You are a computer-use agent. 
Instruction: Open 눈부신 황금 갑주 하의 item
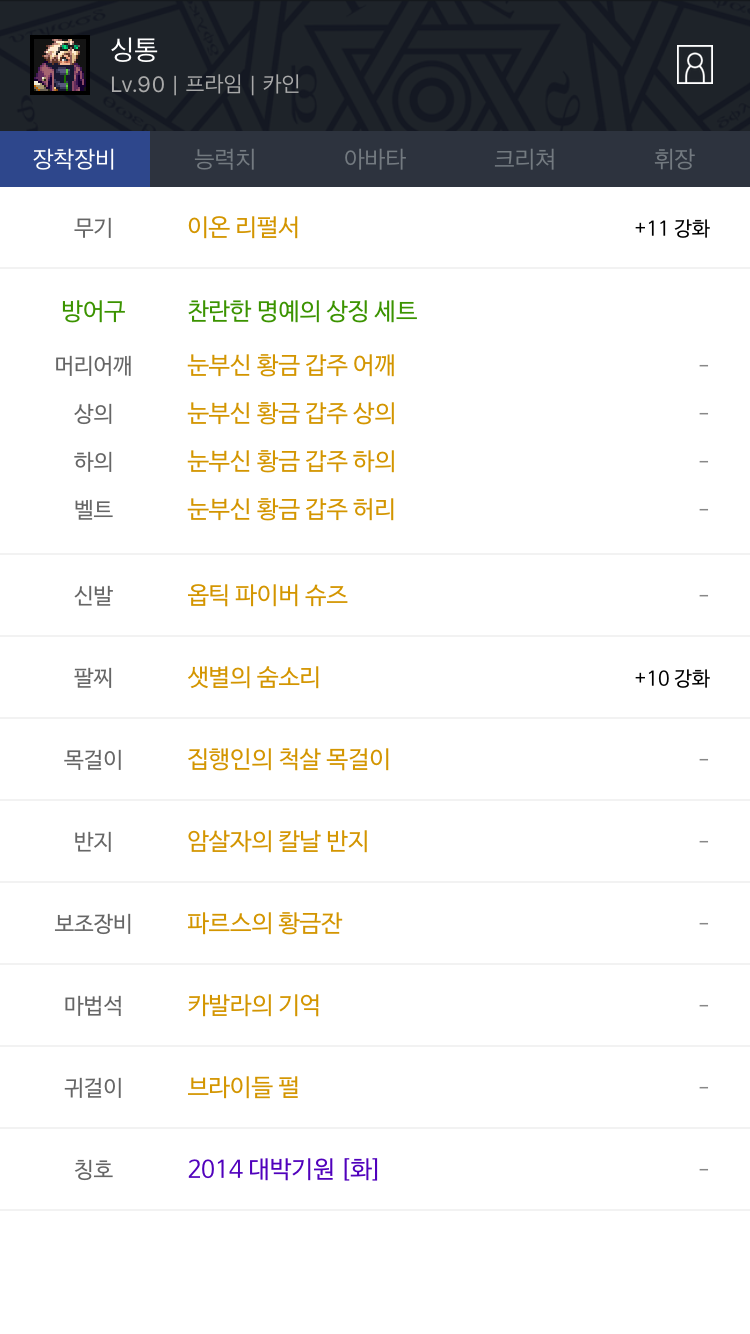coord(291,461)
